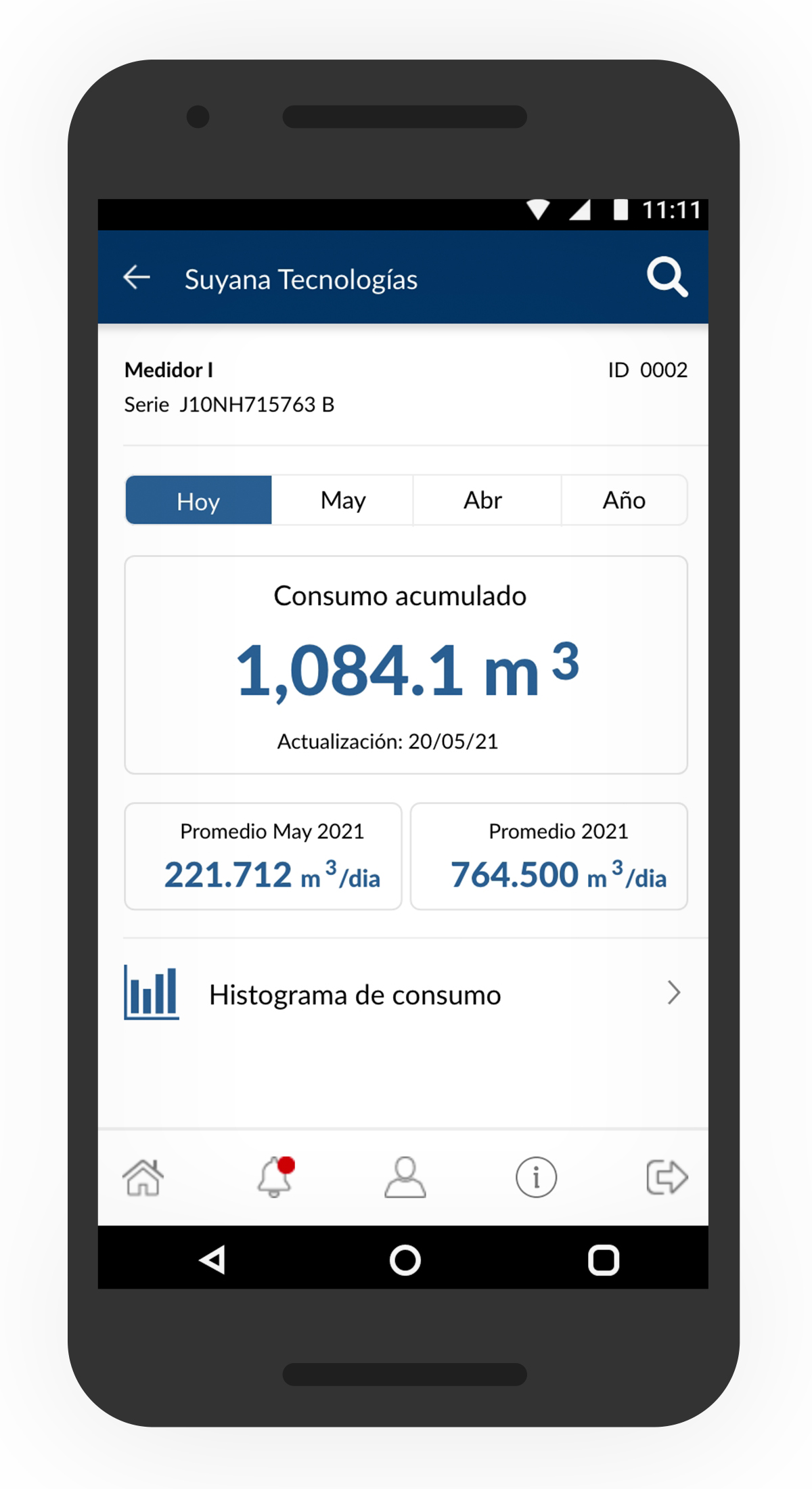Open the notifications bell
The image size is (812, 1489).
point(275,1178)
